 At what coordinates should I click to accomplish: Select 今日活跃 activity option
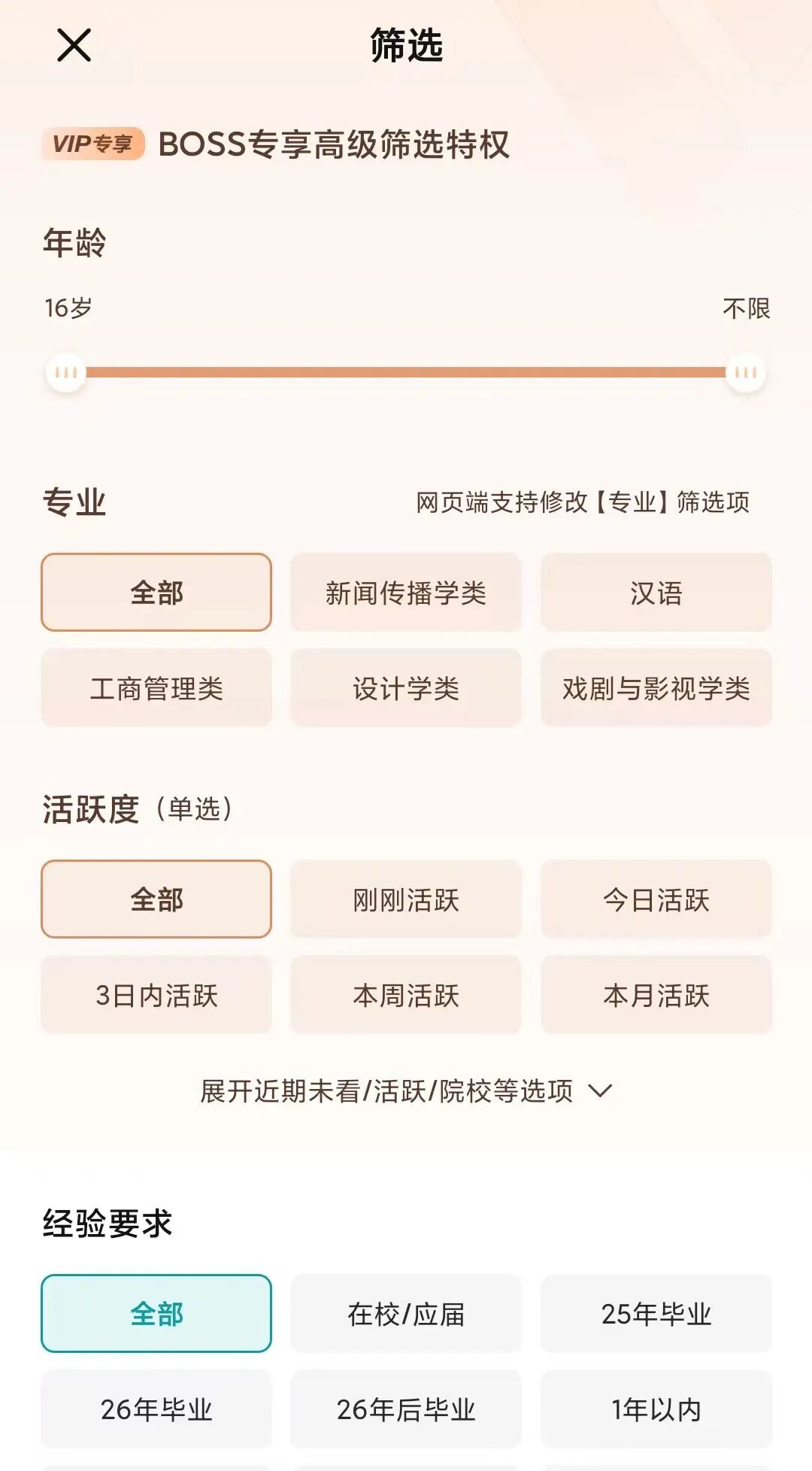tap(656, 899)
